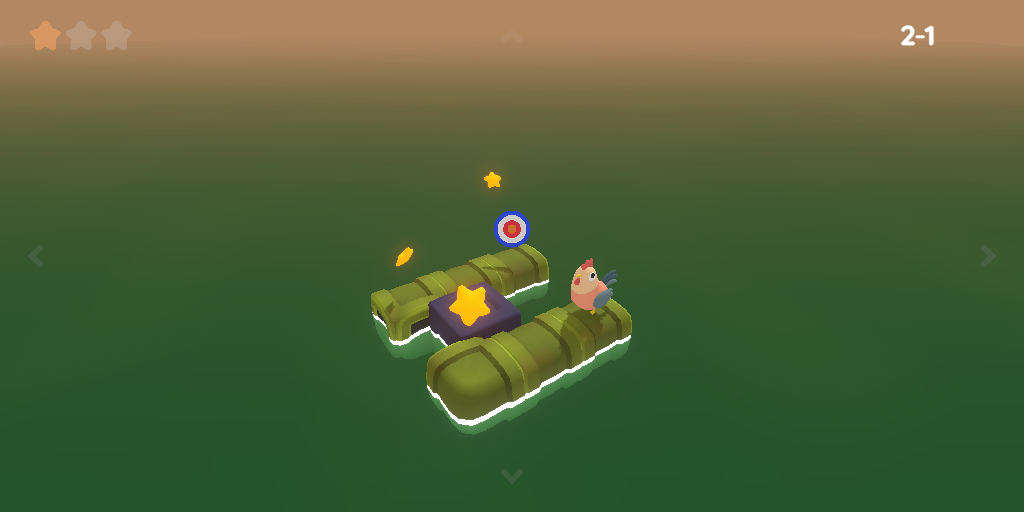Tap the right arrow control

tap(988, 256)
